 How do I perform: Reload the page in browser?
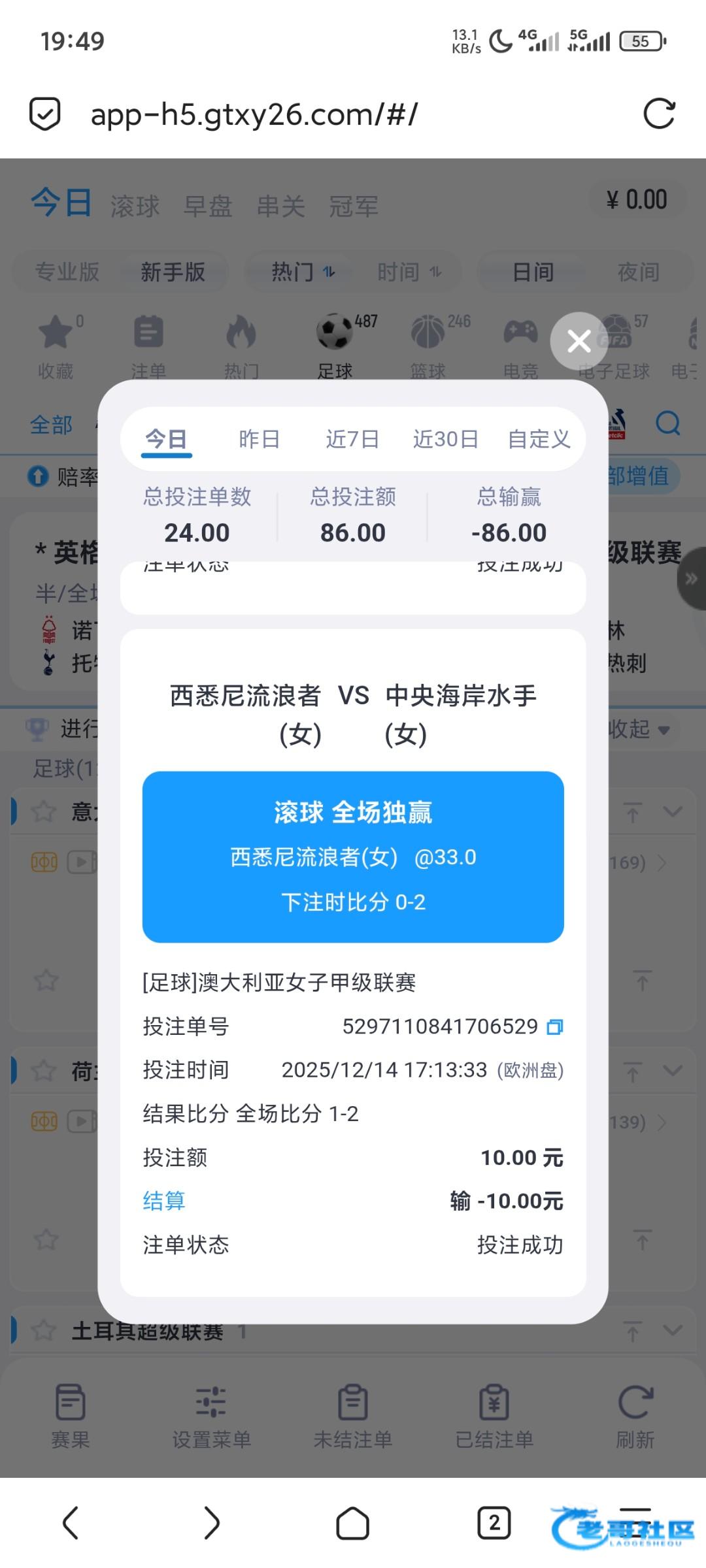pos(659,114)
